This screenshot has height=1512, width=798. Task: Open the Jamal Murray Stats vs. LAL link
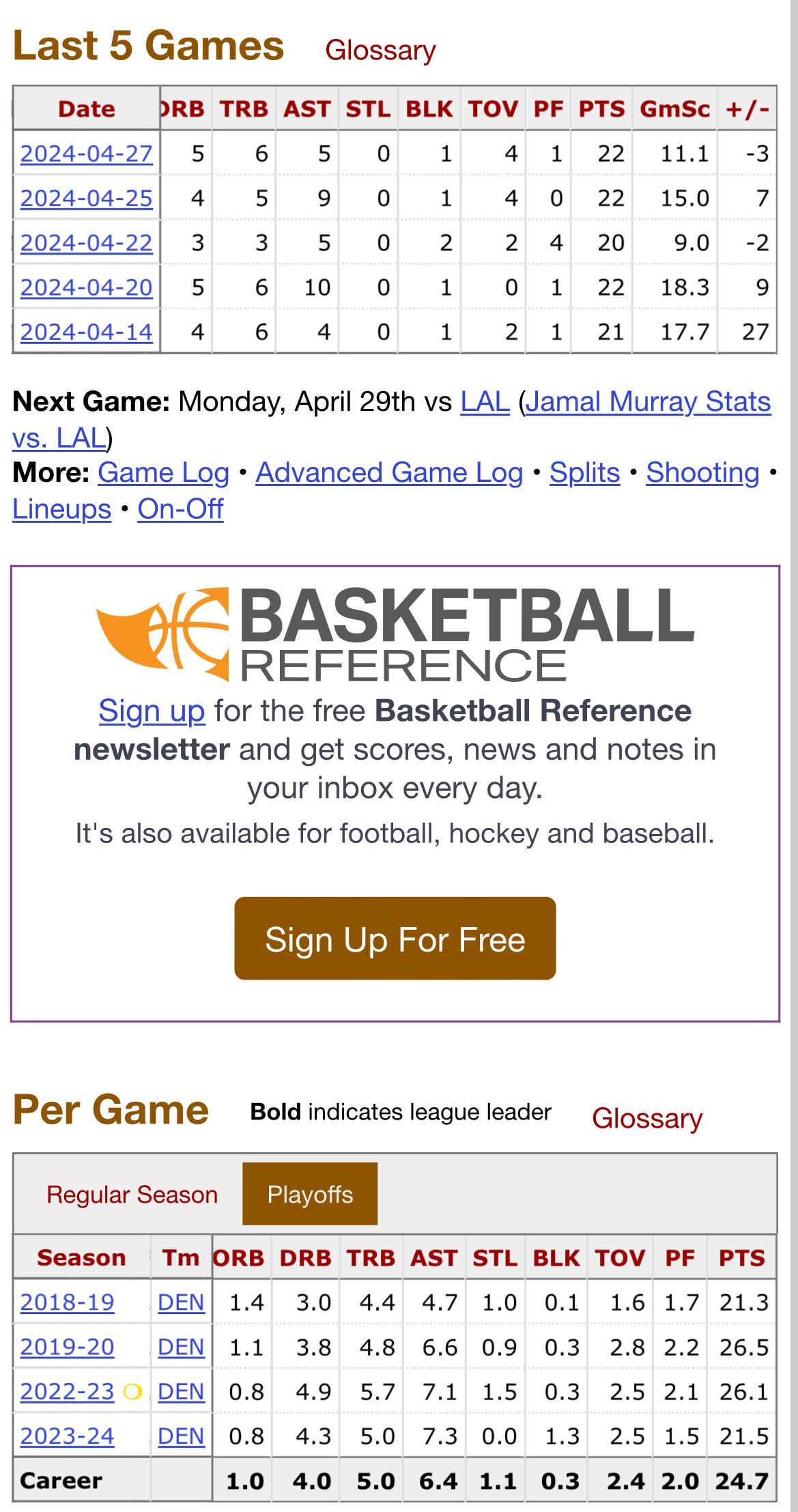[x=647, y=402]
